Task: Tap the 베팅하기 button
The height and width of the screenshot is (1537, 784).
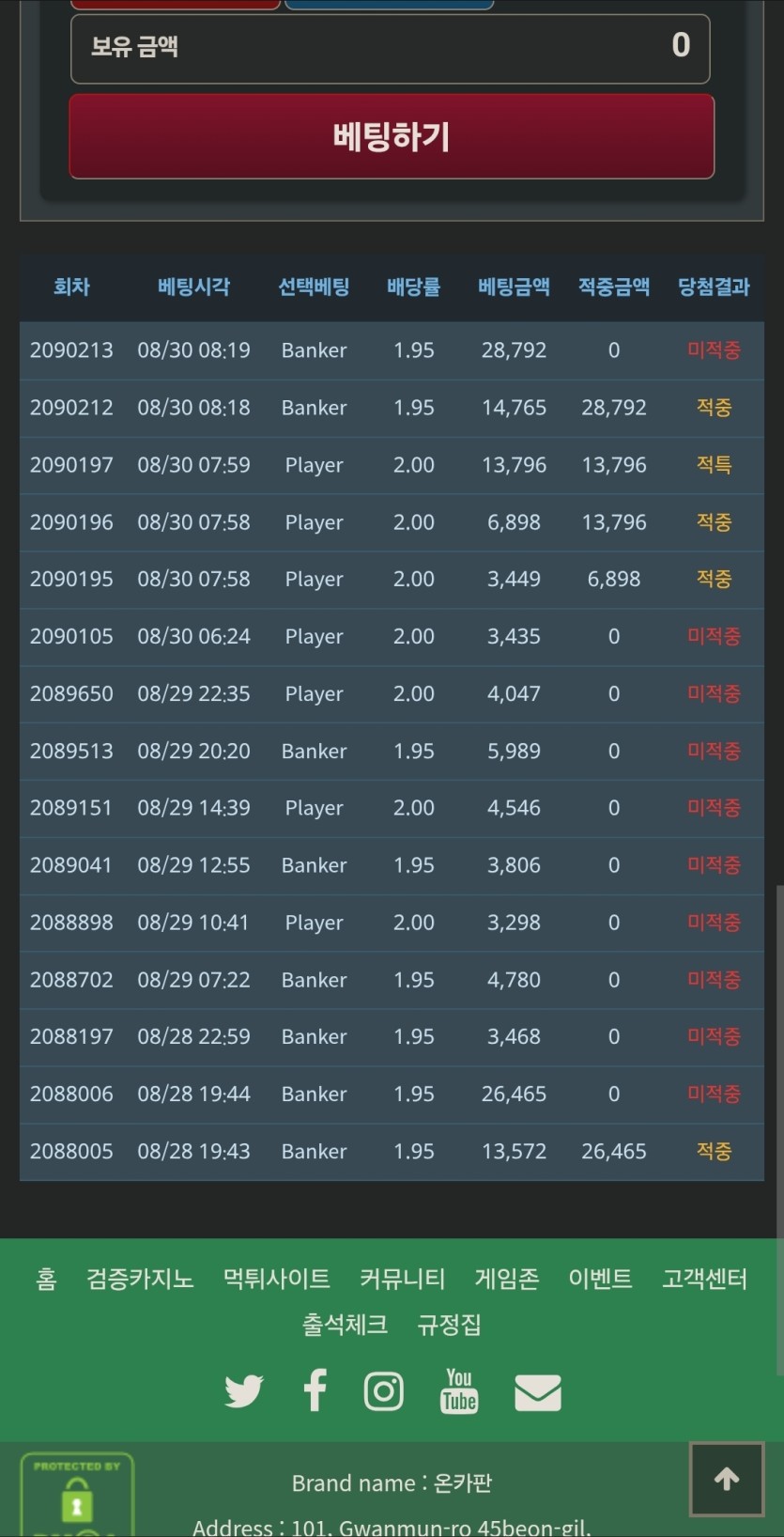Action: [x=392, y=137]
